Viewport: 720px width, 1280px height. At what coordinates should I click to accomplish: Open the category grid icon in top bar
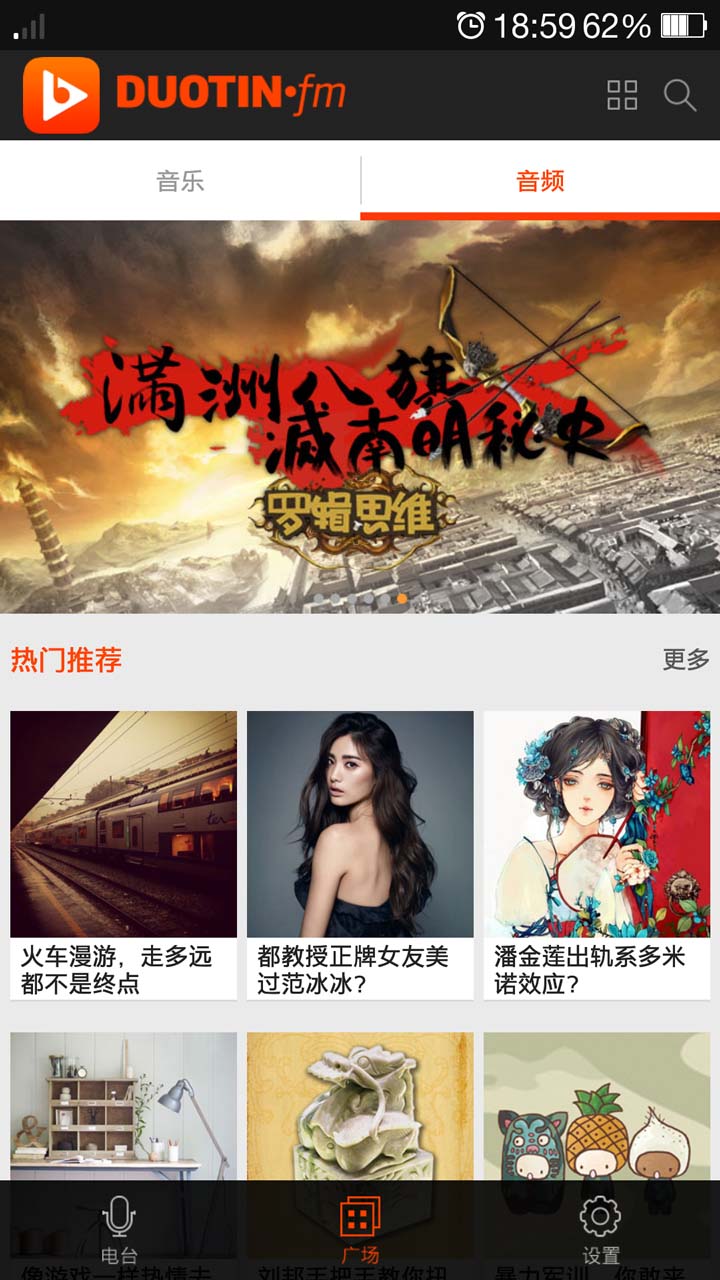coord(622,96)
